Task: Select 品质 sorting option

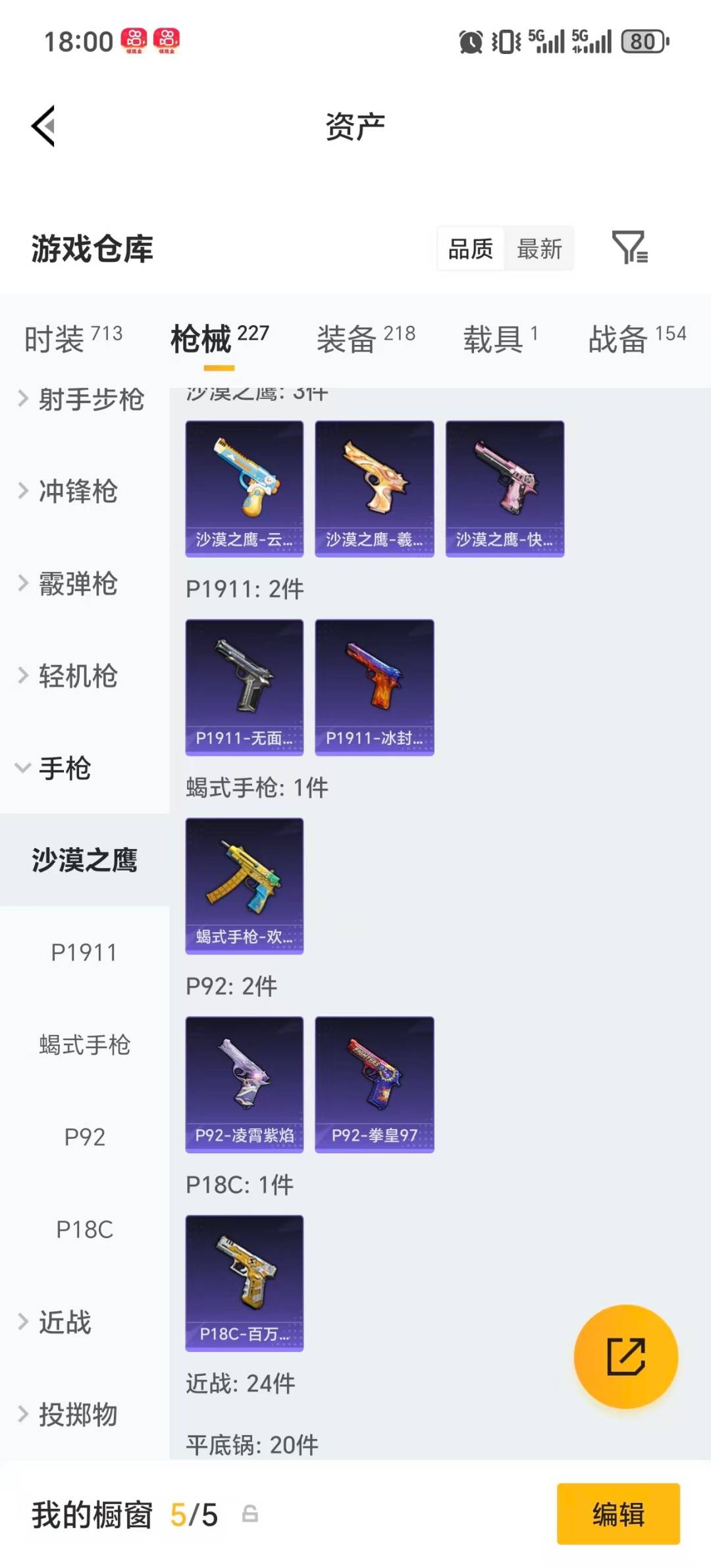Action: tap(469, 249)
